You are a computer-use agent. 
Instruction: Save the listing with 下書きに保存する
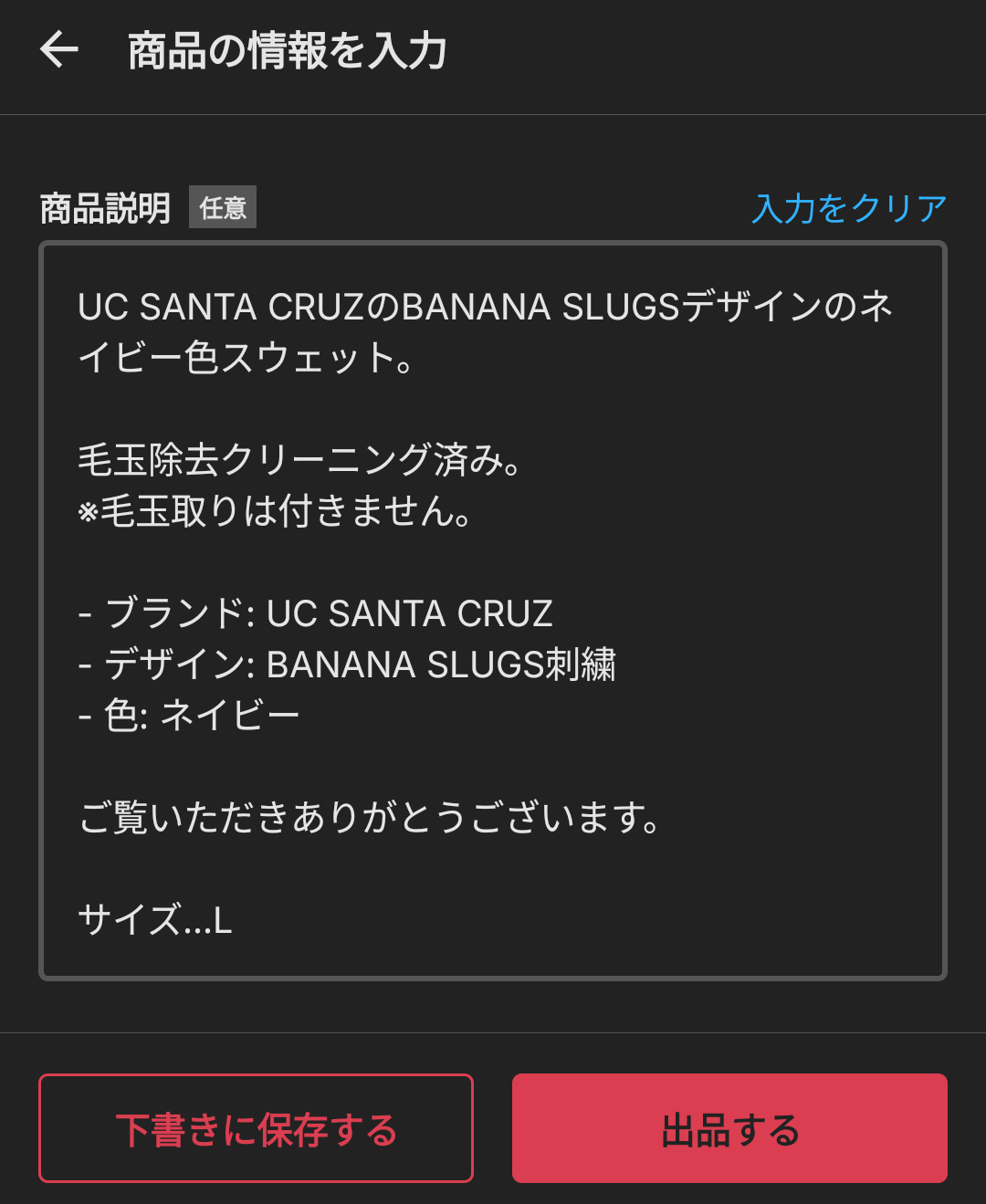[x=256, y=1128]
